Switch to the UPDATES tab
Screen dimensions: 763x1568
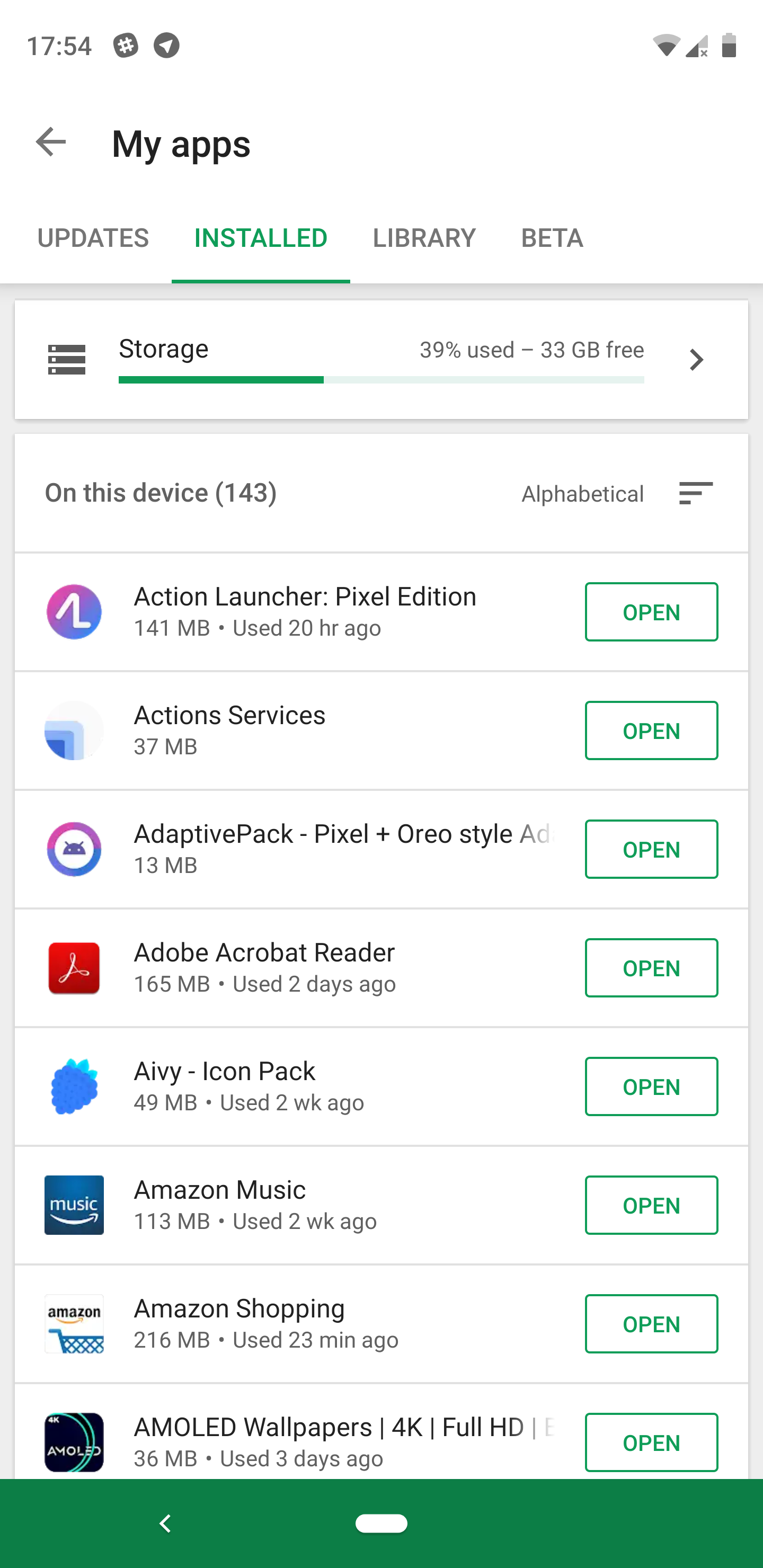93,238
